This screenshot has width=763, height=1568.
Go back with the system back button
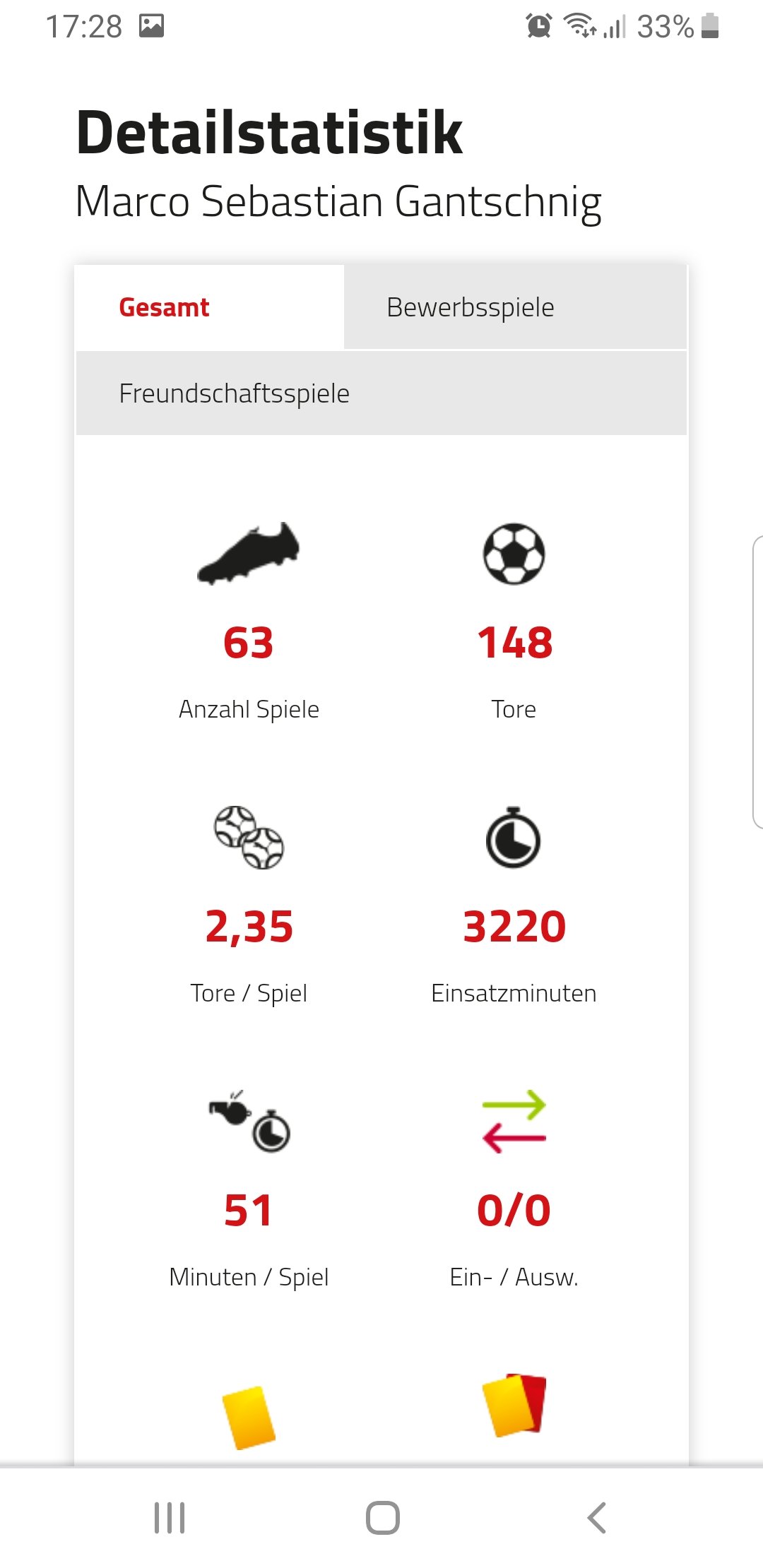pyautogui.click(x=596, y=1517)
